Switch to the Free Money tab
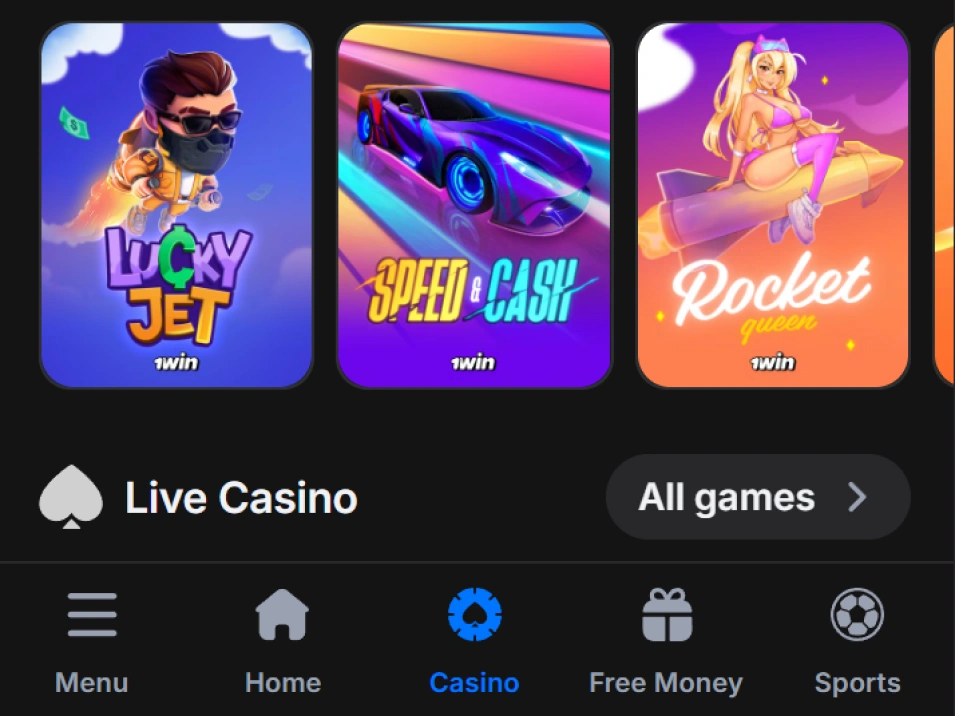 (x=666, y=641)
